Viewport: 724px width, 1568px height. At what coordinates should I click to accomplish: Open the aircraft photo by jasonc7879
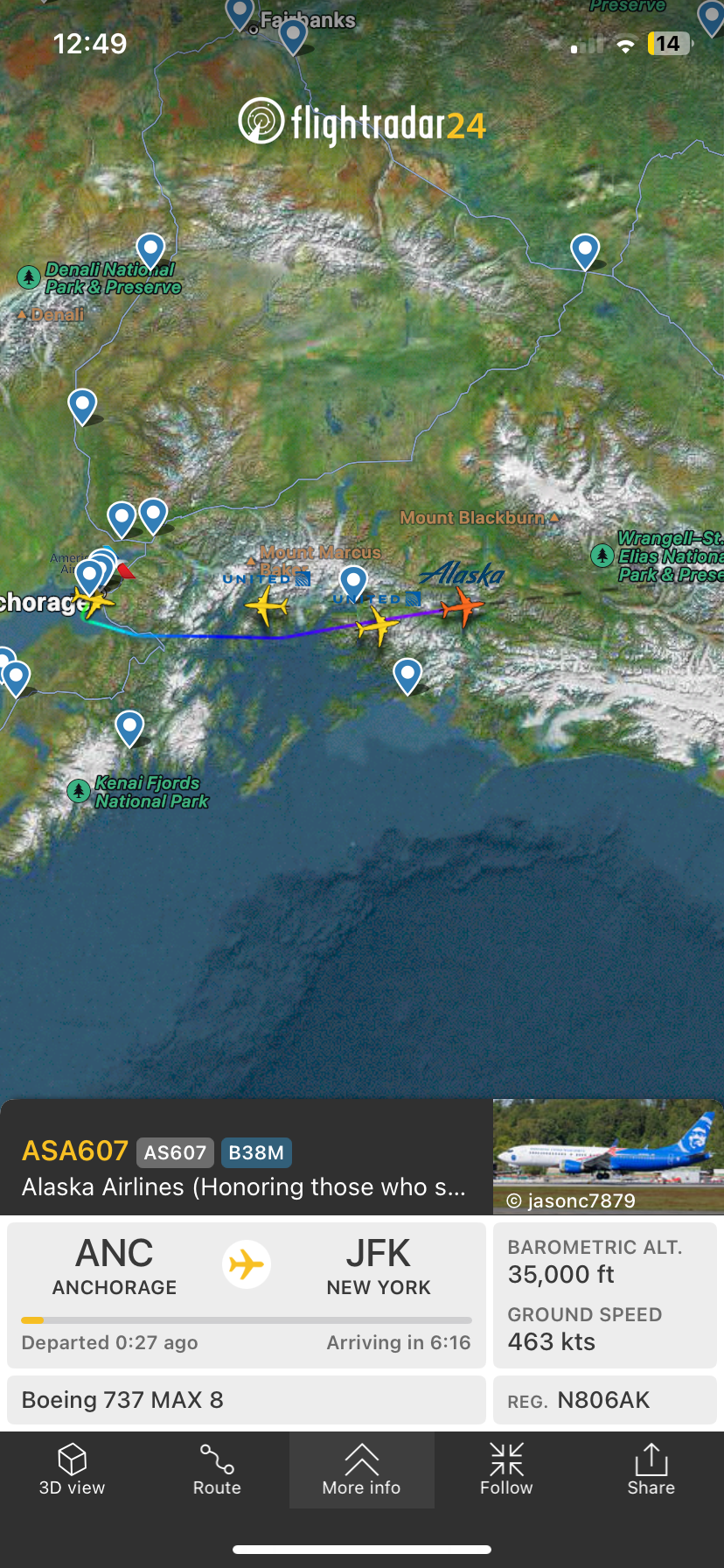pyautogui.click(x=608, y=1155)
